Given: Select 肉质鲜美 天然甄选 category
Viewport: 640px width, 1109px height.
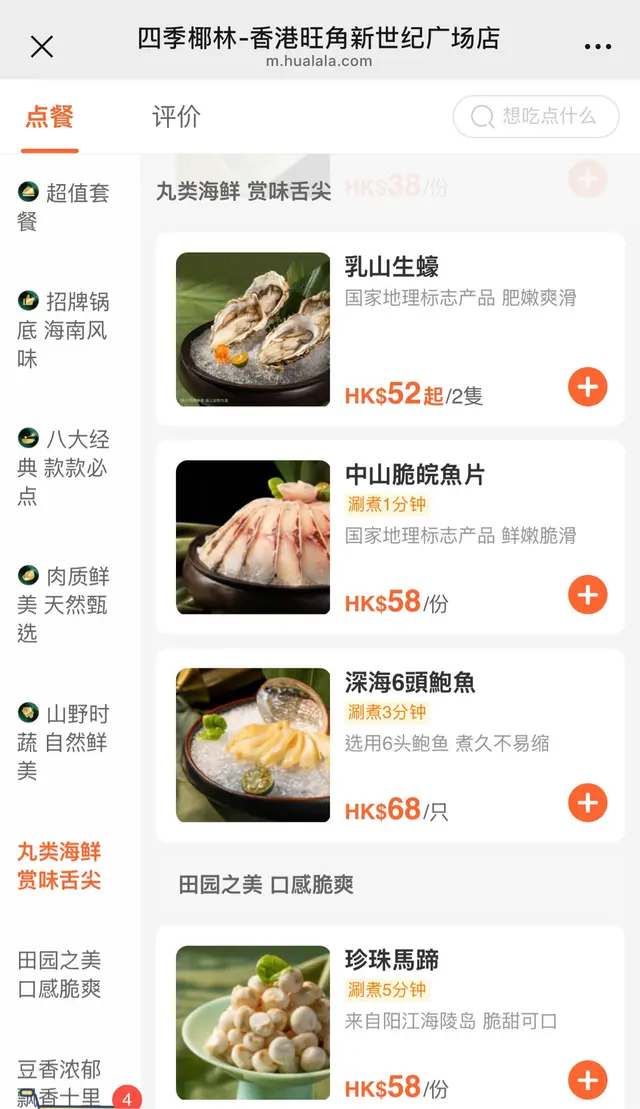Looking at the screenshot, I should pos(64,604).
